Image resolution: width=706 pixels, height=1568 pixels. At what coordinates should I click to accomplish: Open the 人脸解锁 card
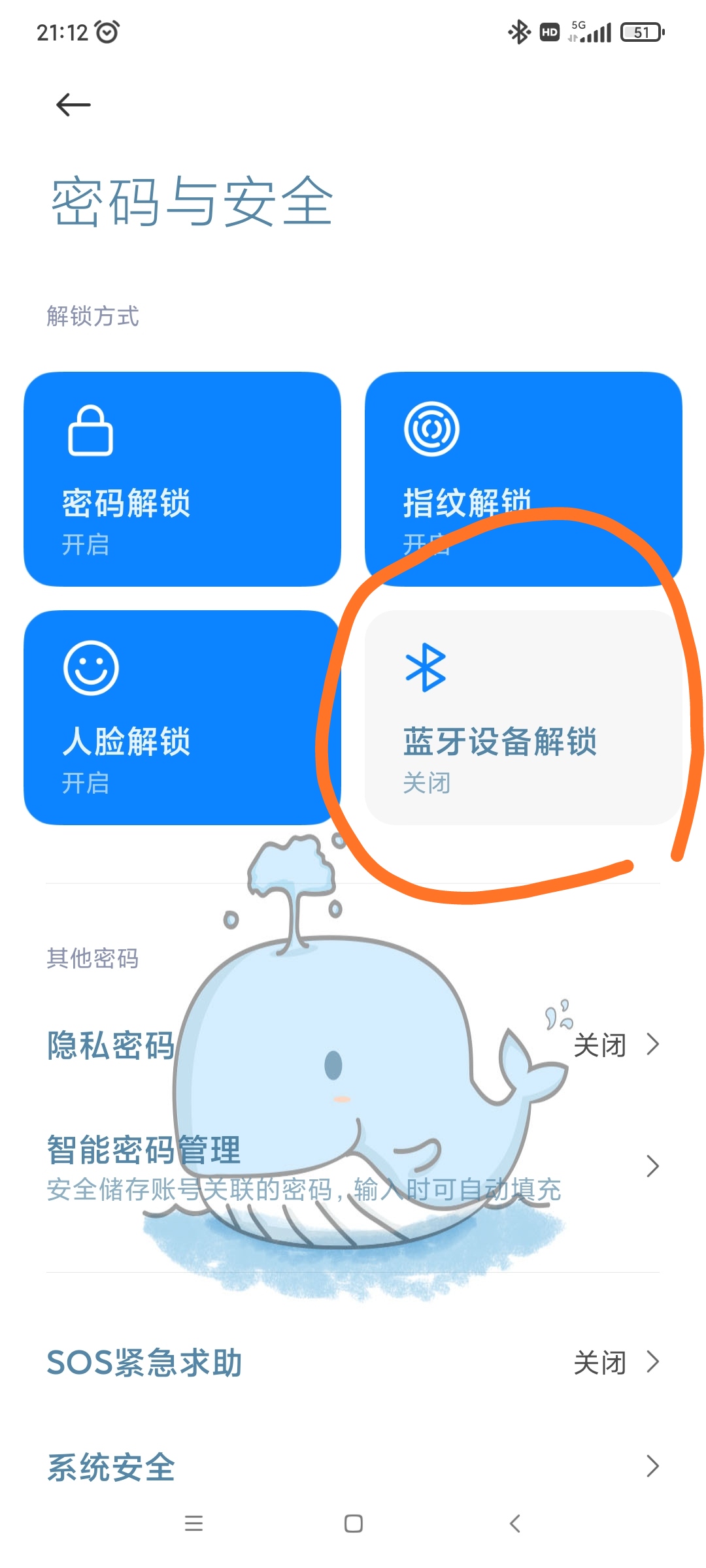click(x=182, y=717)
